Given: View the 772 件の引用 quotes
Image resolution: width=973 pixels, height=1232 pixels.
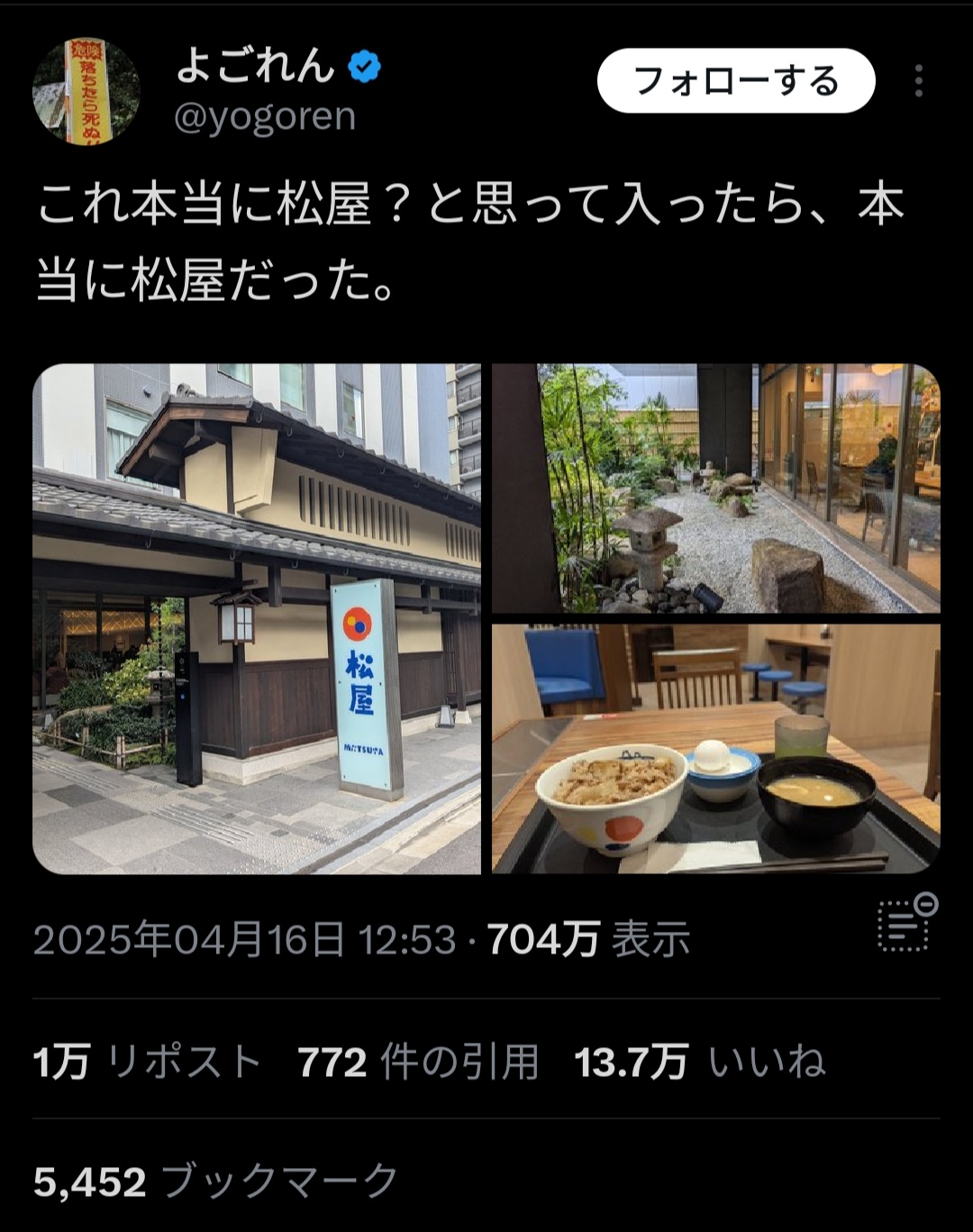Looking at the screenshot, I should point(418,1062).
